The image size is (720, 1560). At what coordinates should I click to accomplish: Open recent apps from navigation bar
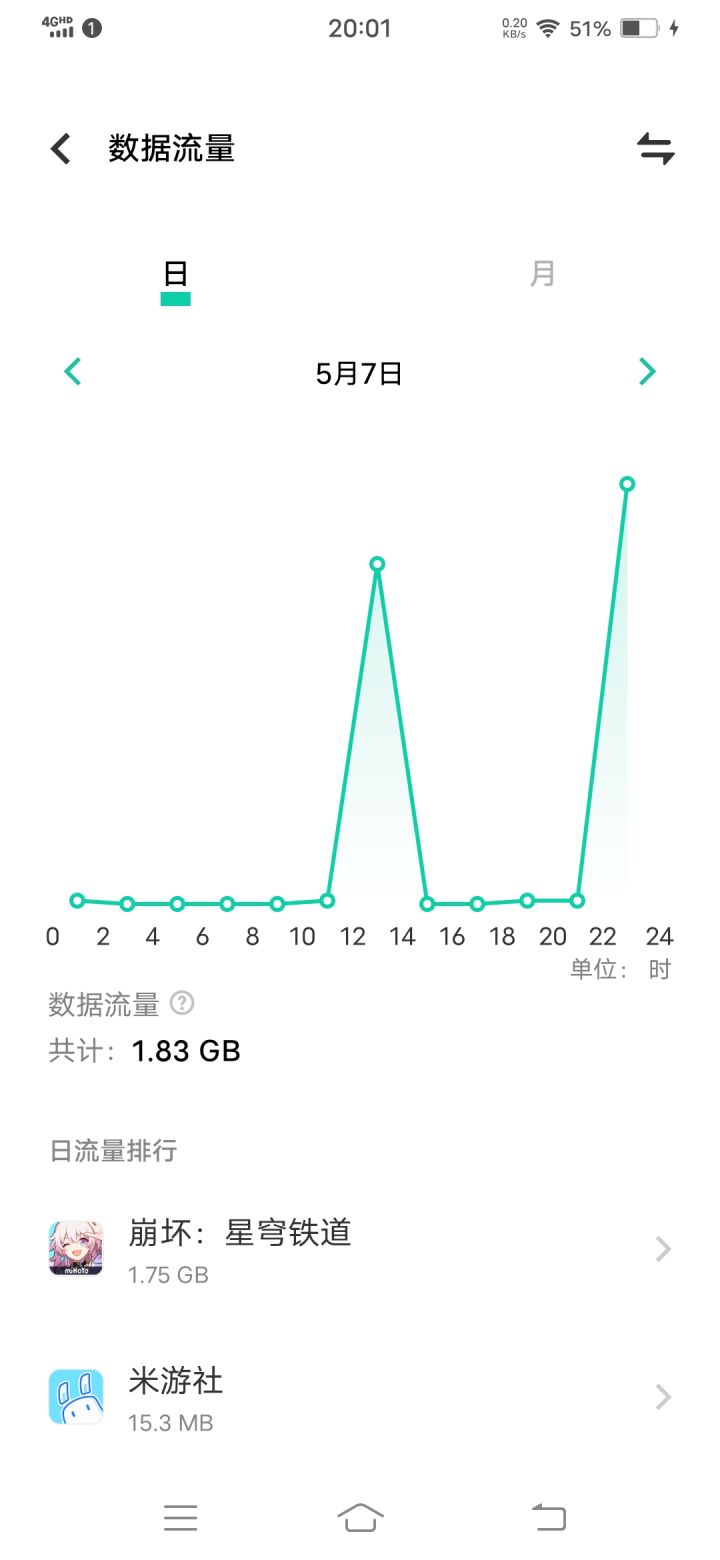(181, 1517)
